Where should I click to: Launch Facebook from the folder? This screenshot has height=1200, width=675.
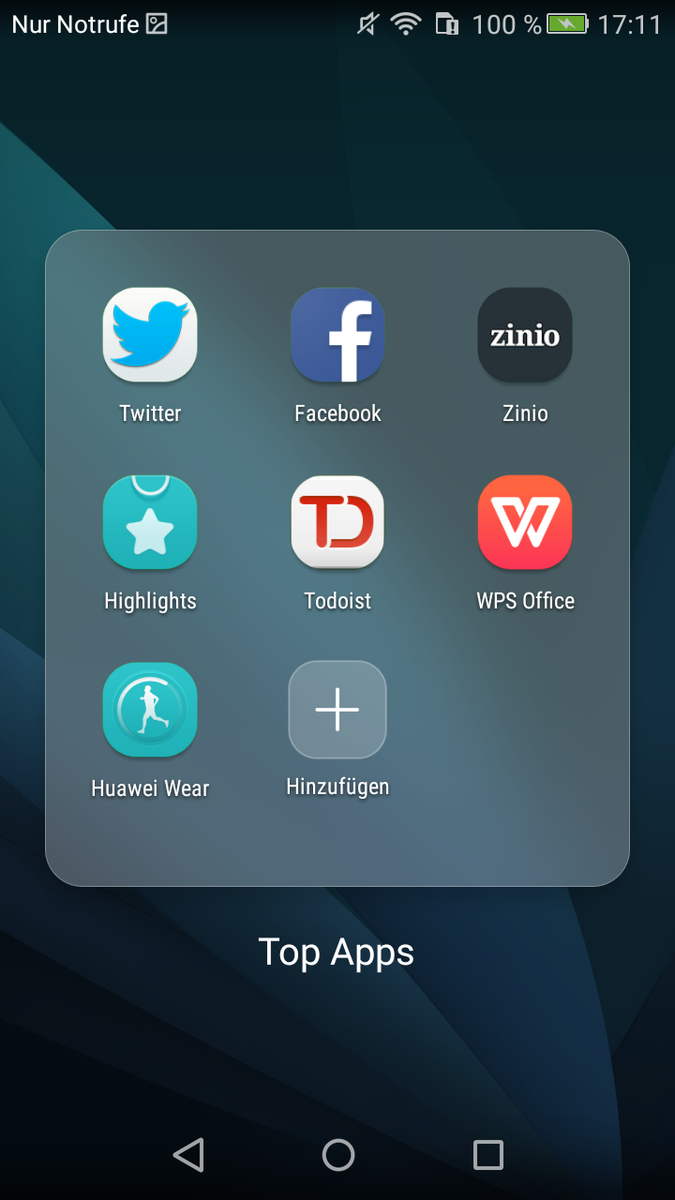(x=337, y=336)
